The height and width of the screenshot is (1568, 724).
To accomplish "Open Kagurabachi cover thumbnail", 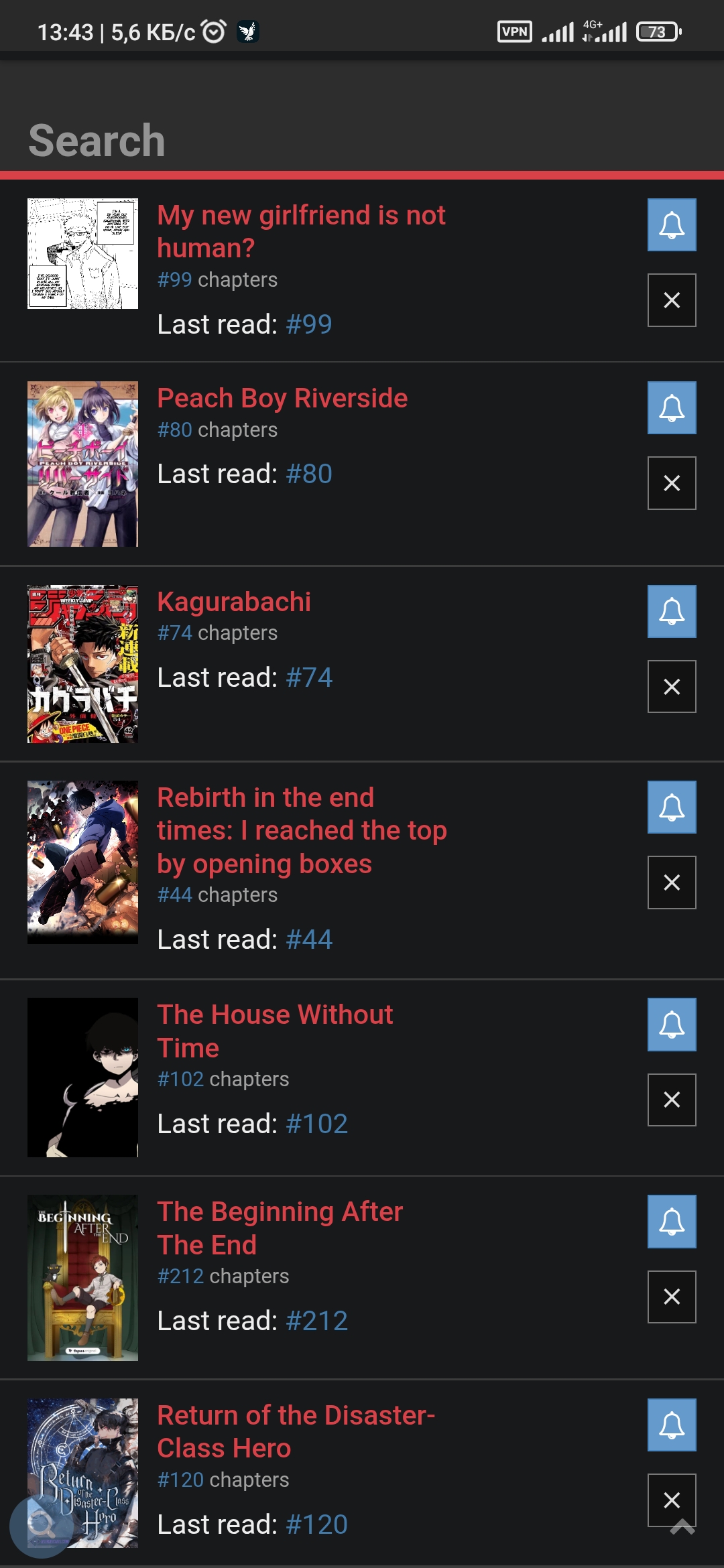I will pyautogui.click(x=82, y=664).
